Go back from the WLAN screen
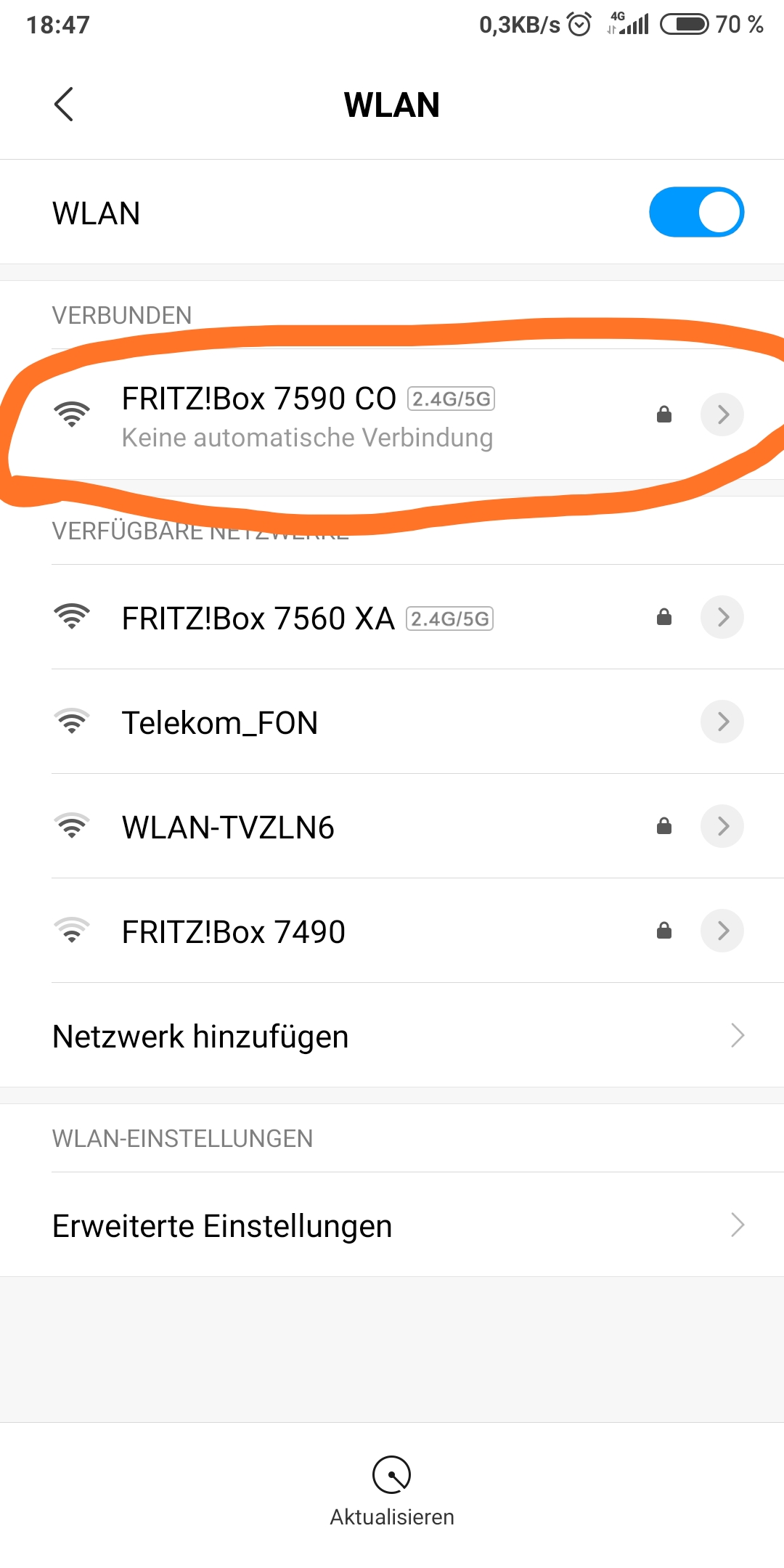The image size is (784, 1568). (64, 105)
